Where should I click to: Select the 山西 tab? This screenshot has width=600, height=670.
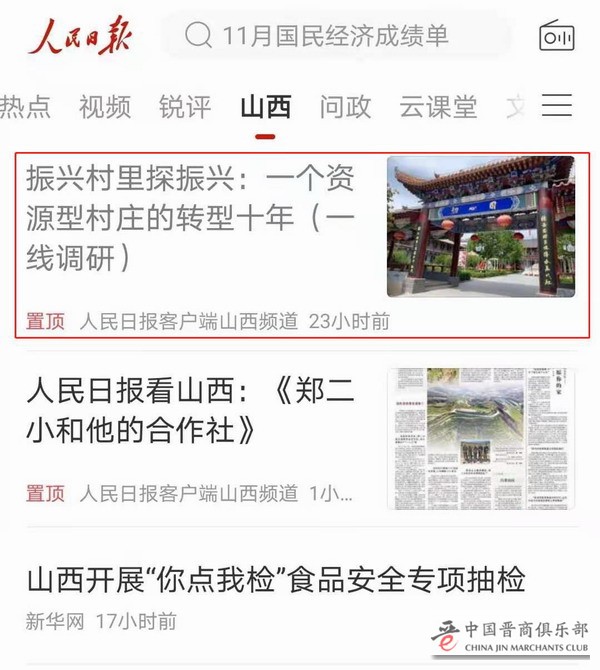[x=265, y=106]
